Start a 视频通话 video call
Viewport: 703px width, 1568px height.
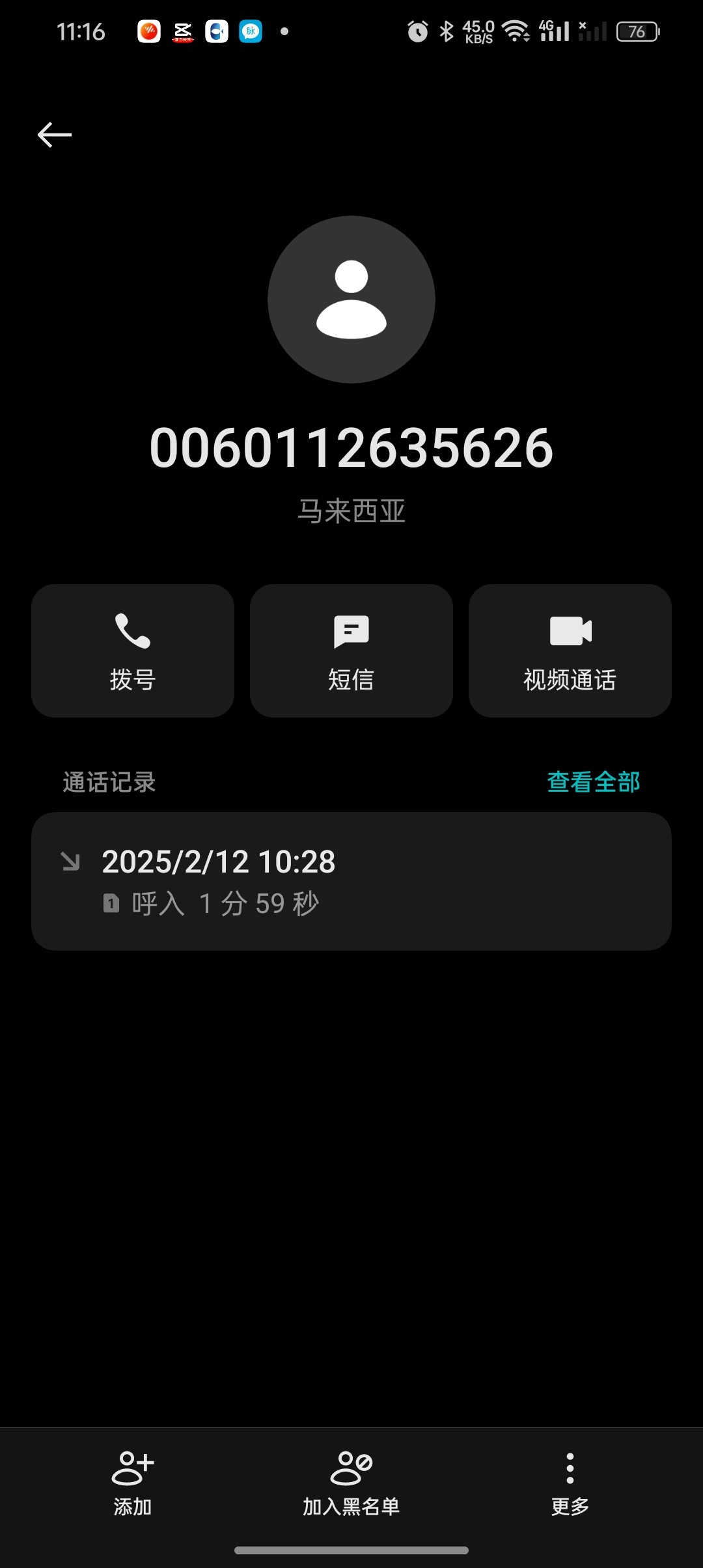click(x=570, y=651)
